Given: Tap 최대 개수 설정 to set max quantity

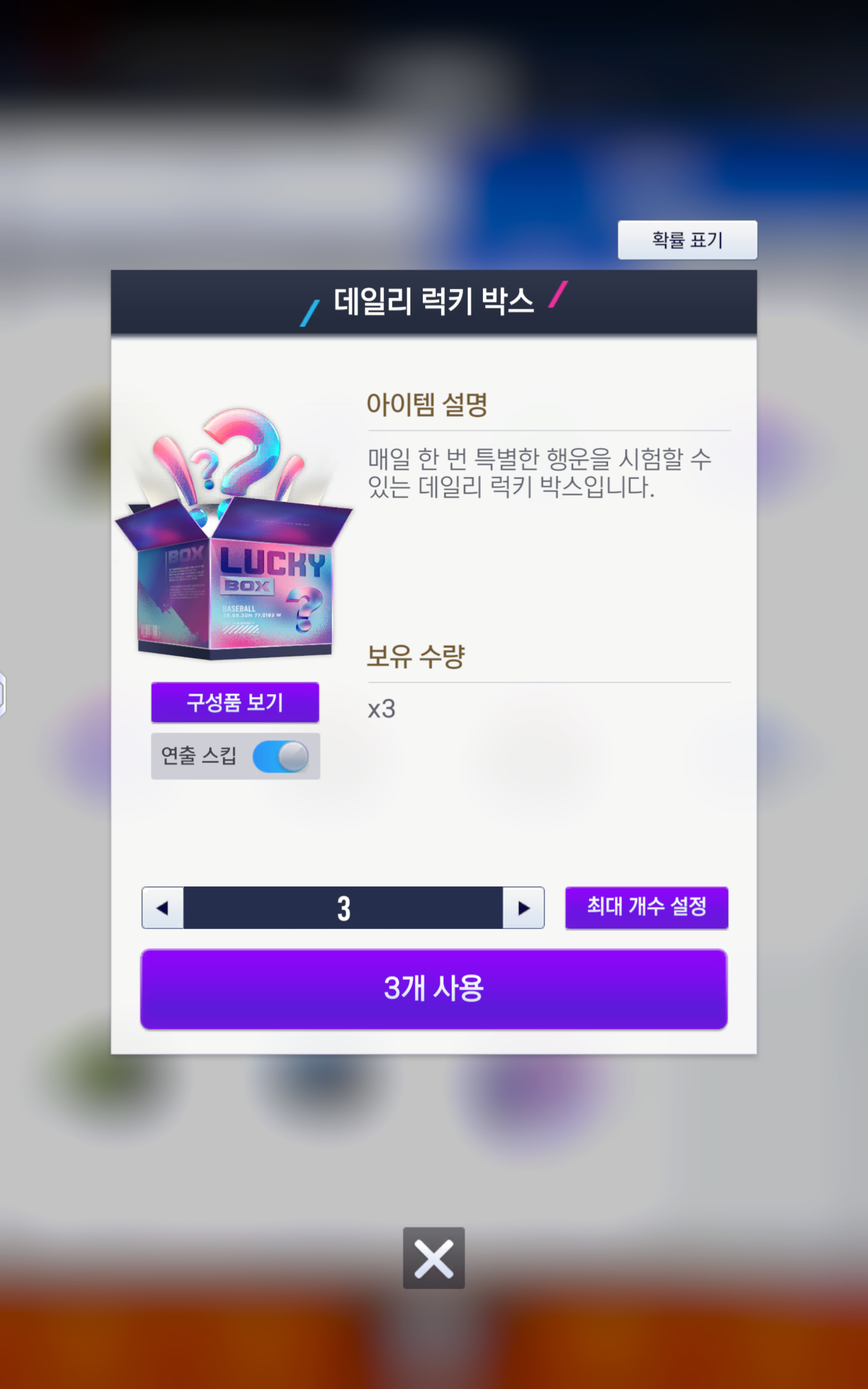Looking at the screenshot, I should pos(646,907).
